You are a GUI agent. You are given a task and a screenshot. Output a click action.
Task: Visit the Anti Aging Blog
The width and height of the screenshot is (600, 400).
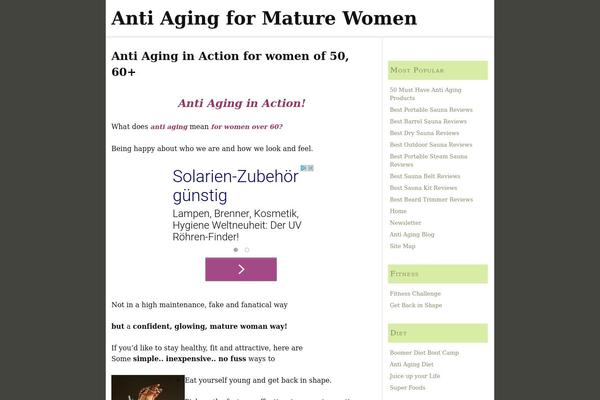(412, 234)
